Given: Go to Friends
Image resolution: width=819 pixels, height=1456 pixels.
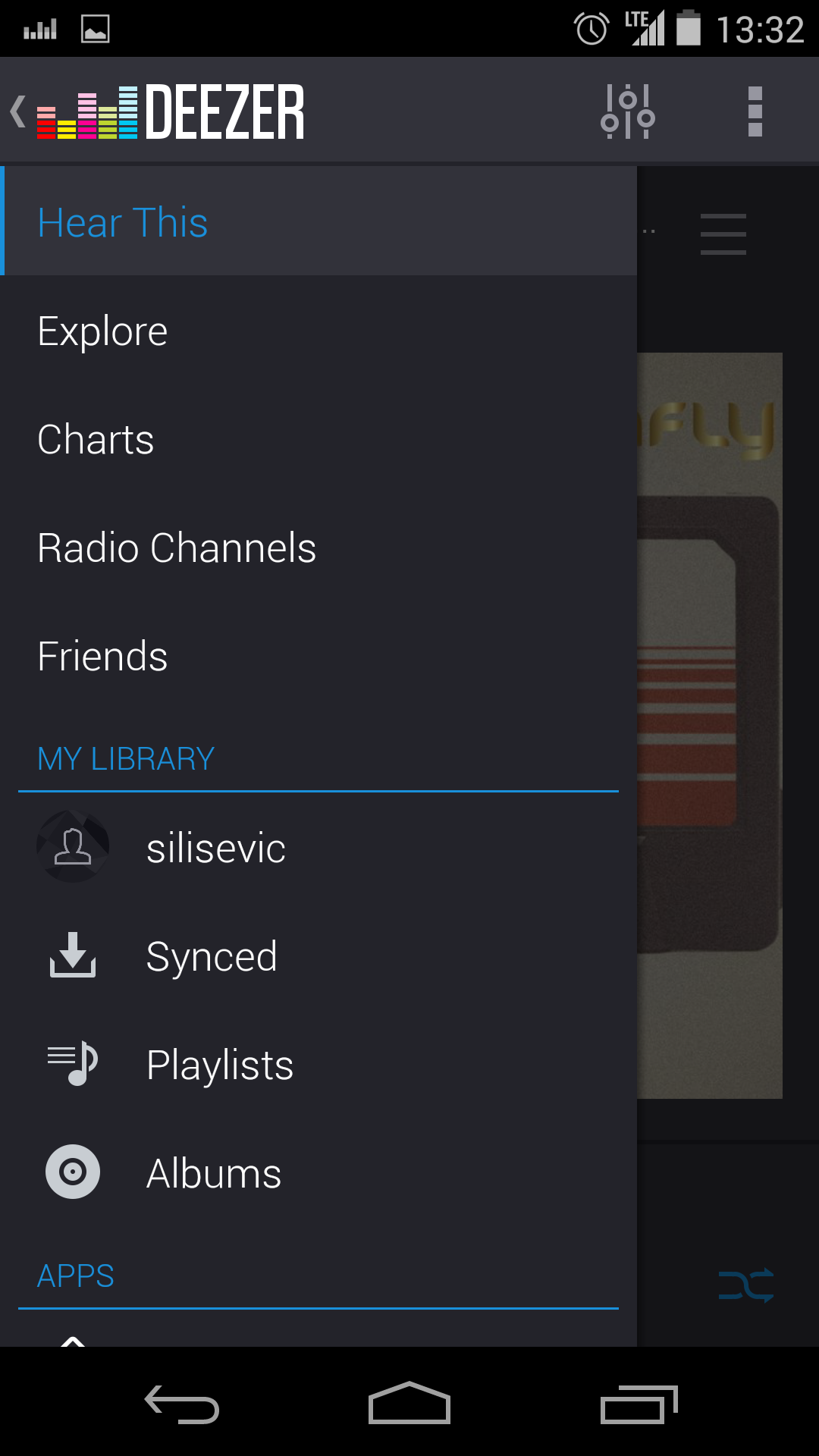Looking at the screenshot, I should click(318, 657).
